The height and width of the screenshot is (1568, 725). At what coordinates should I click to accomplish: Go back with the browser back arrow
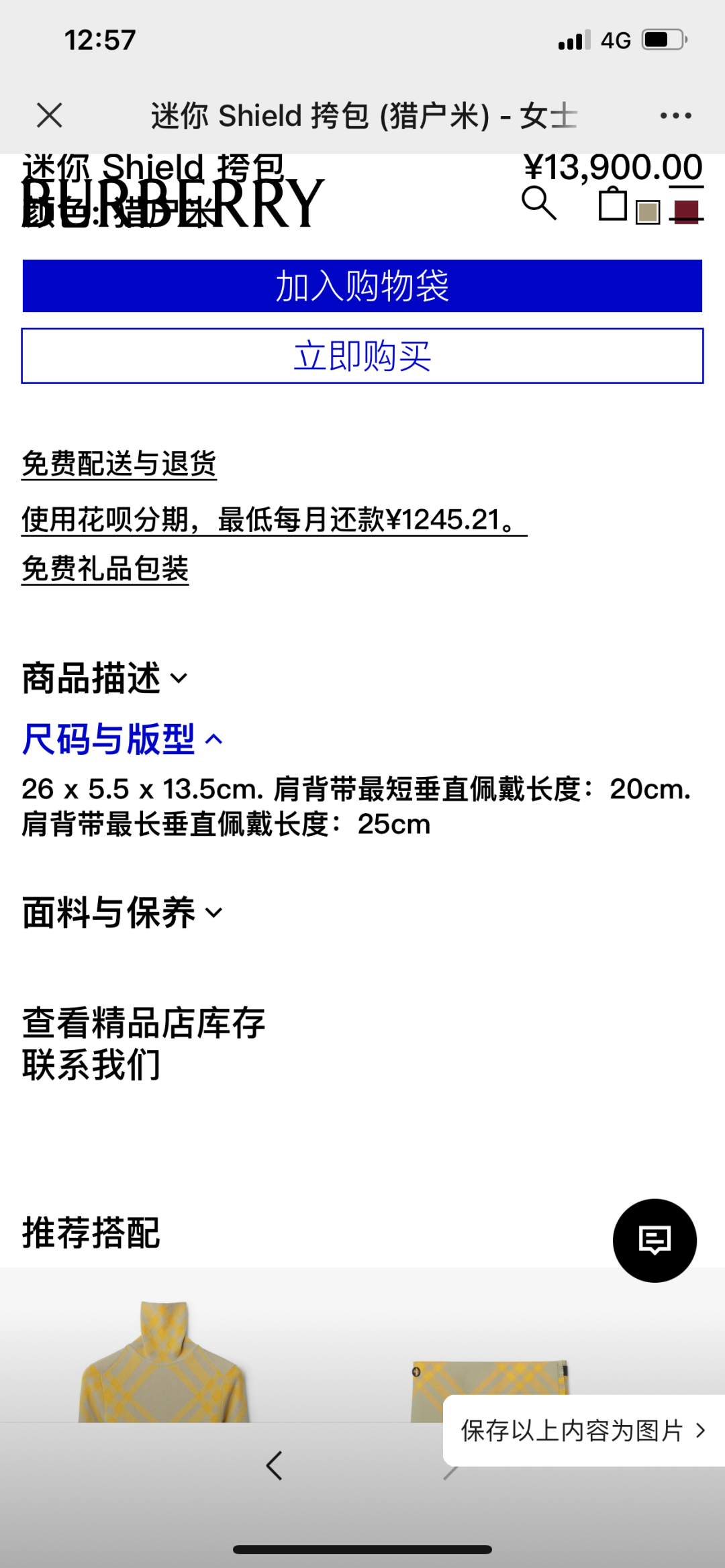(274, 1465)
